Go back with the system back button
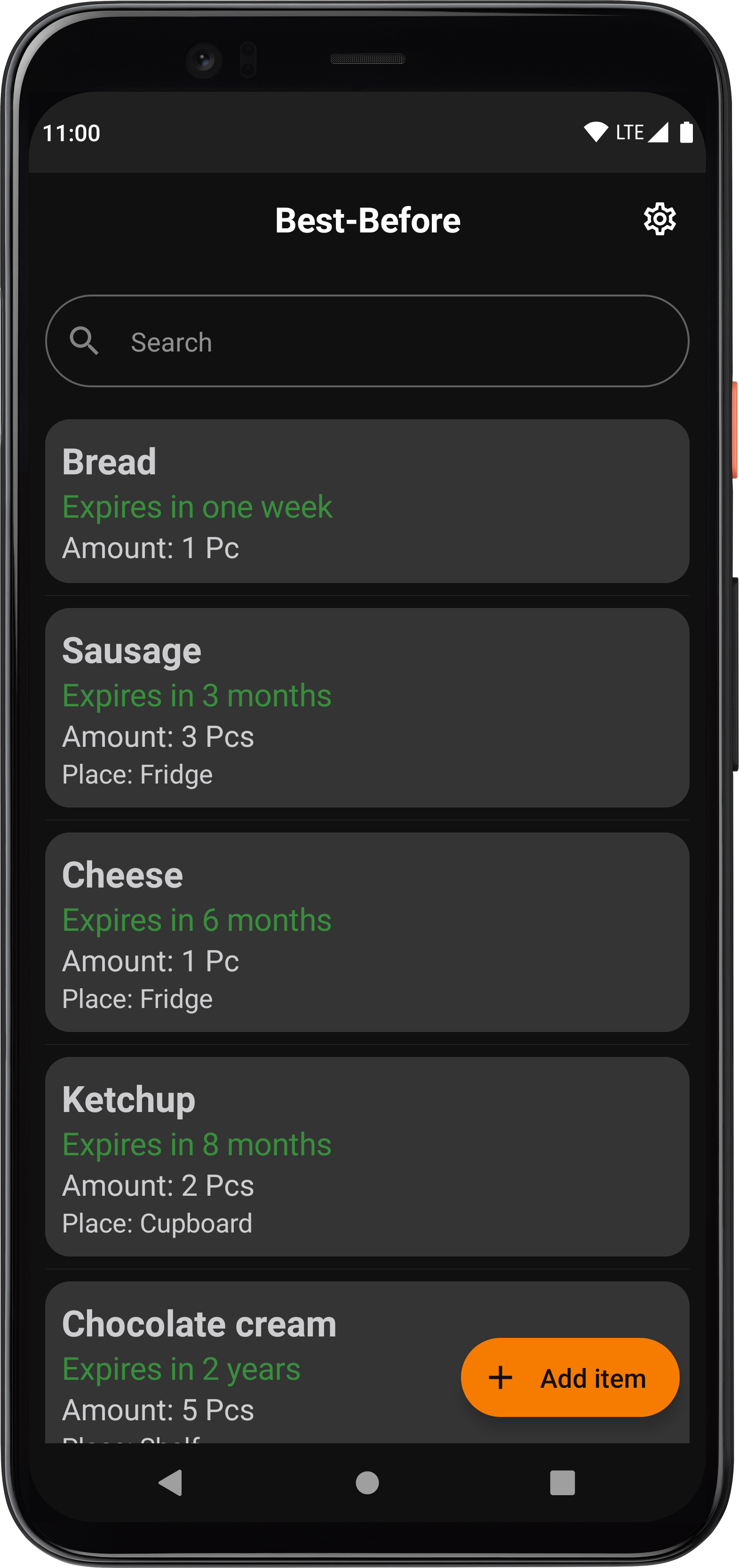Image resolution: width=739 pixels, height=1568 pixels. tap(171, 1482)
